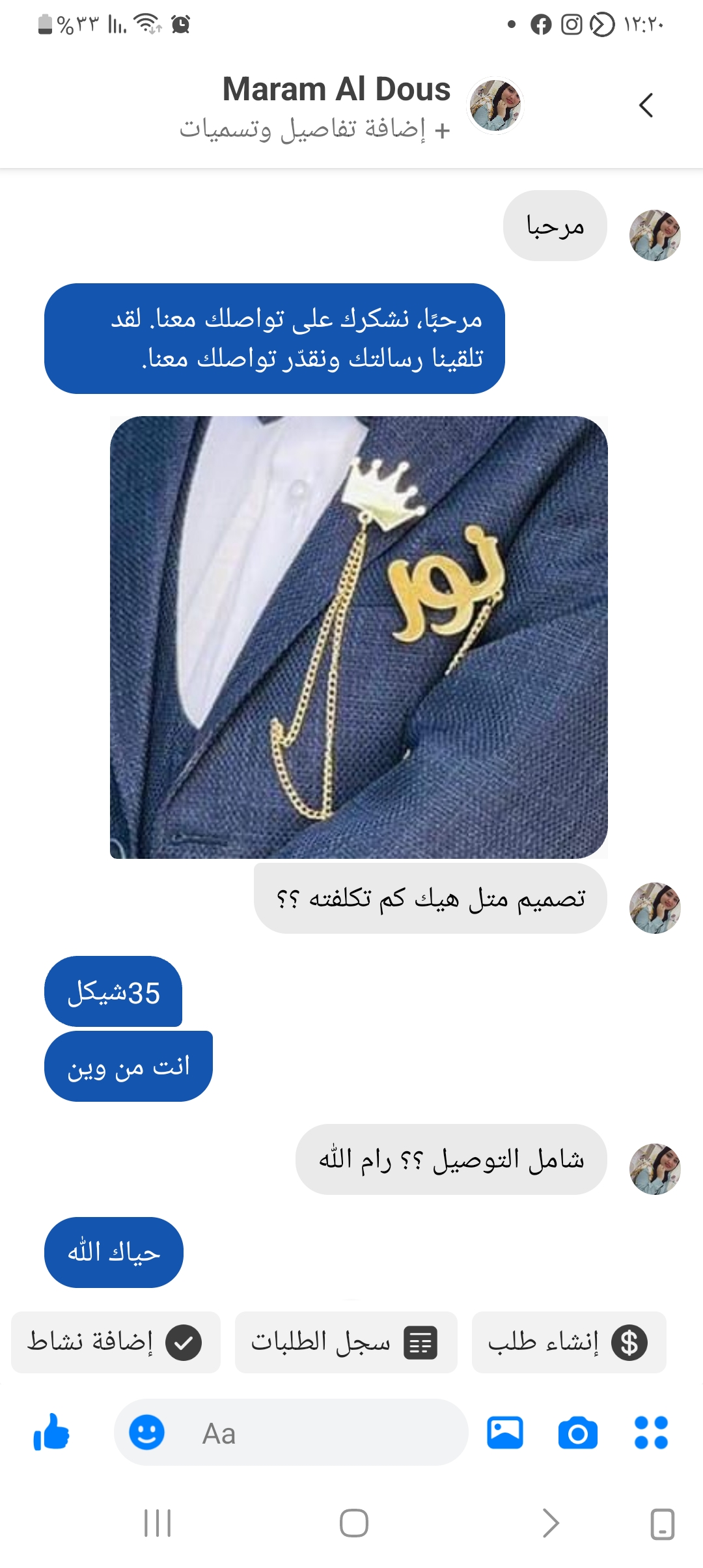Tap the إضافة نشاط button

click(116, 1342)
